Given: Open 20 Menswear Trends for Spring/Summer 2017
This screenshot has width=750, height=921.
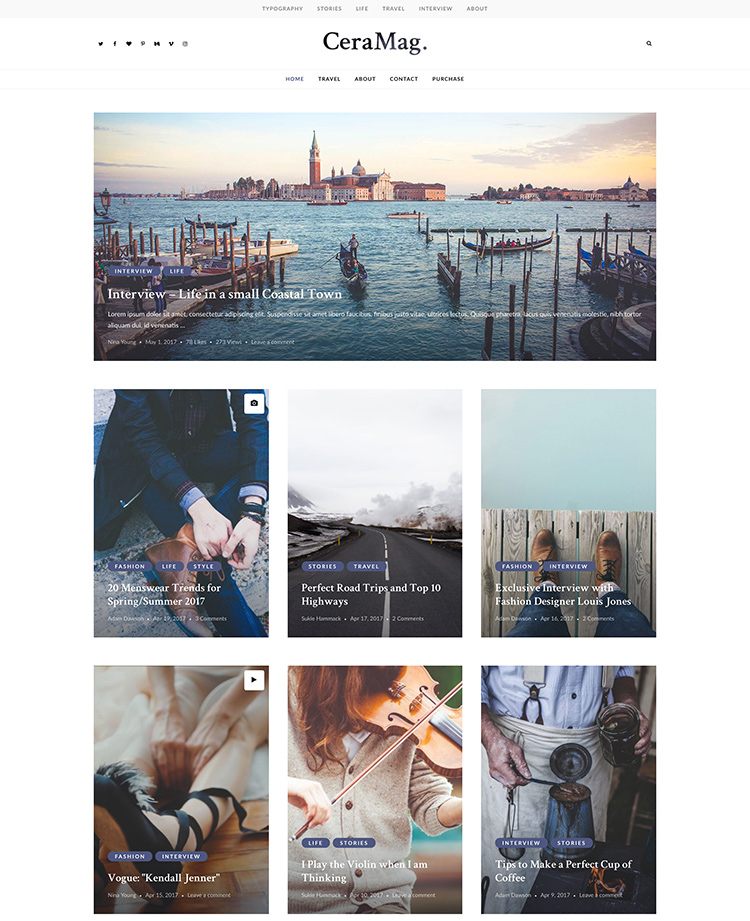Looking at the screenshot, I should pyautogui.click(x=164, y=594).
